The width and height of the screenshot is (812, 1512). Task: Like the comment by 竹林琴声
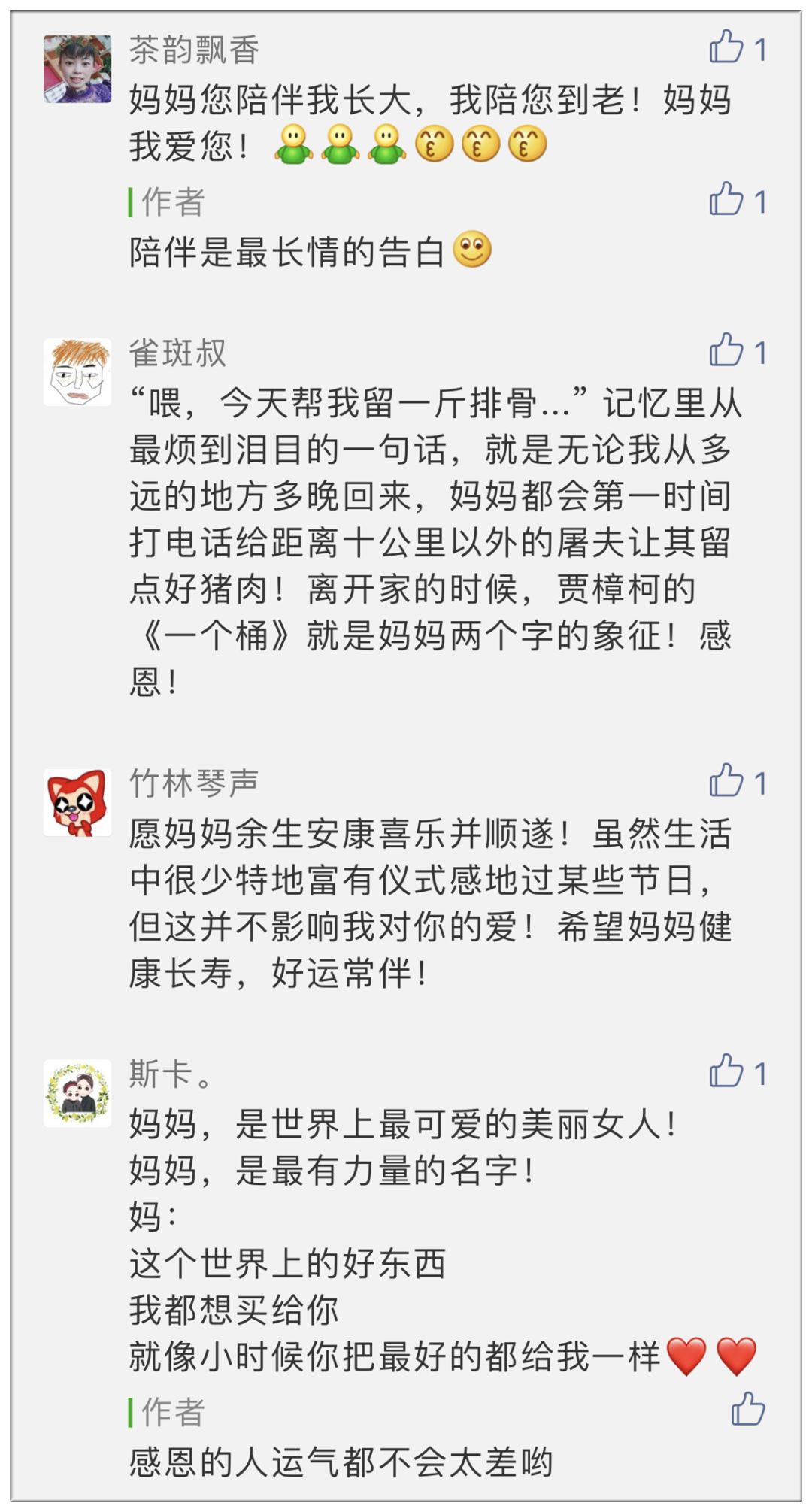(726, 781)
